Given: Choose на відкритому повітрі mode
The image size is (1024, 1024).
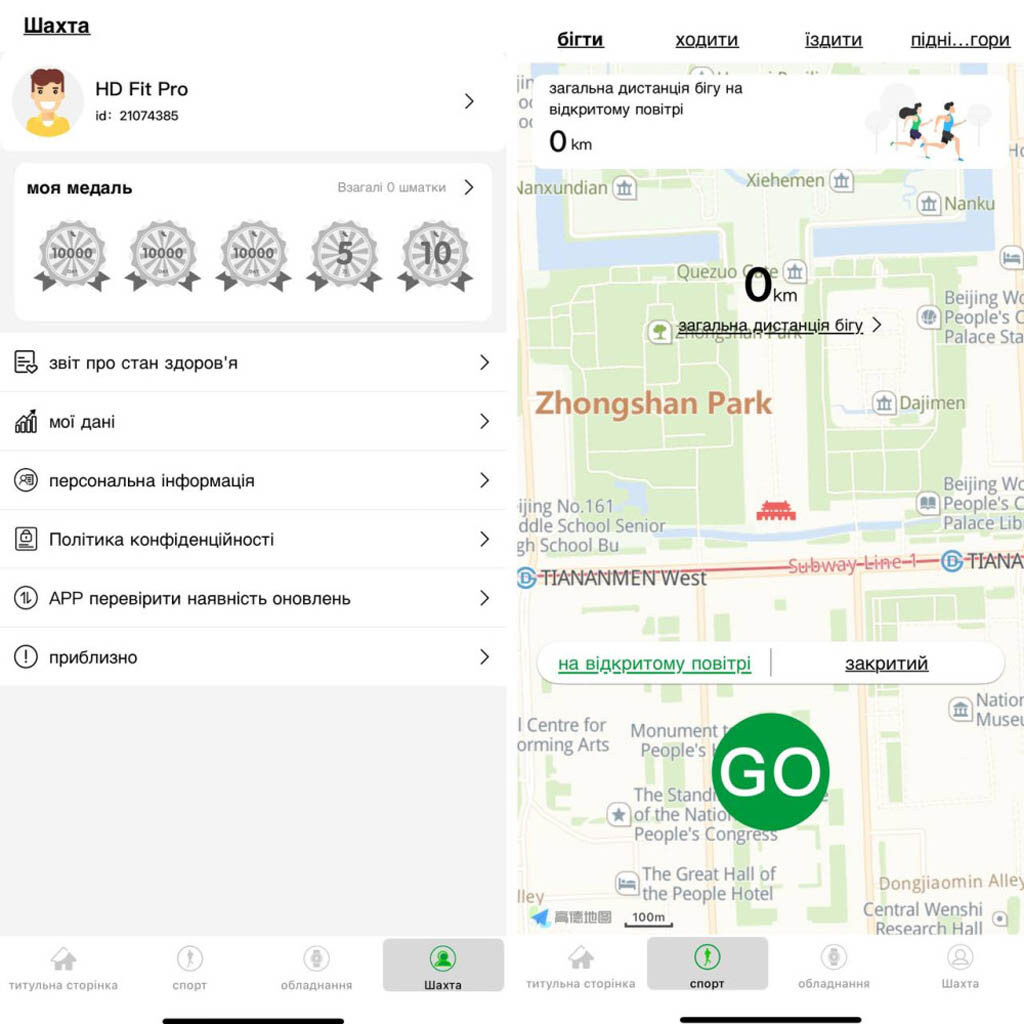Looking at the screenshot, I should [x=654, y=663].
